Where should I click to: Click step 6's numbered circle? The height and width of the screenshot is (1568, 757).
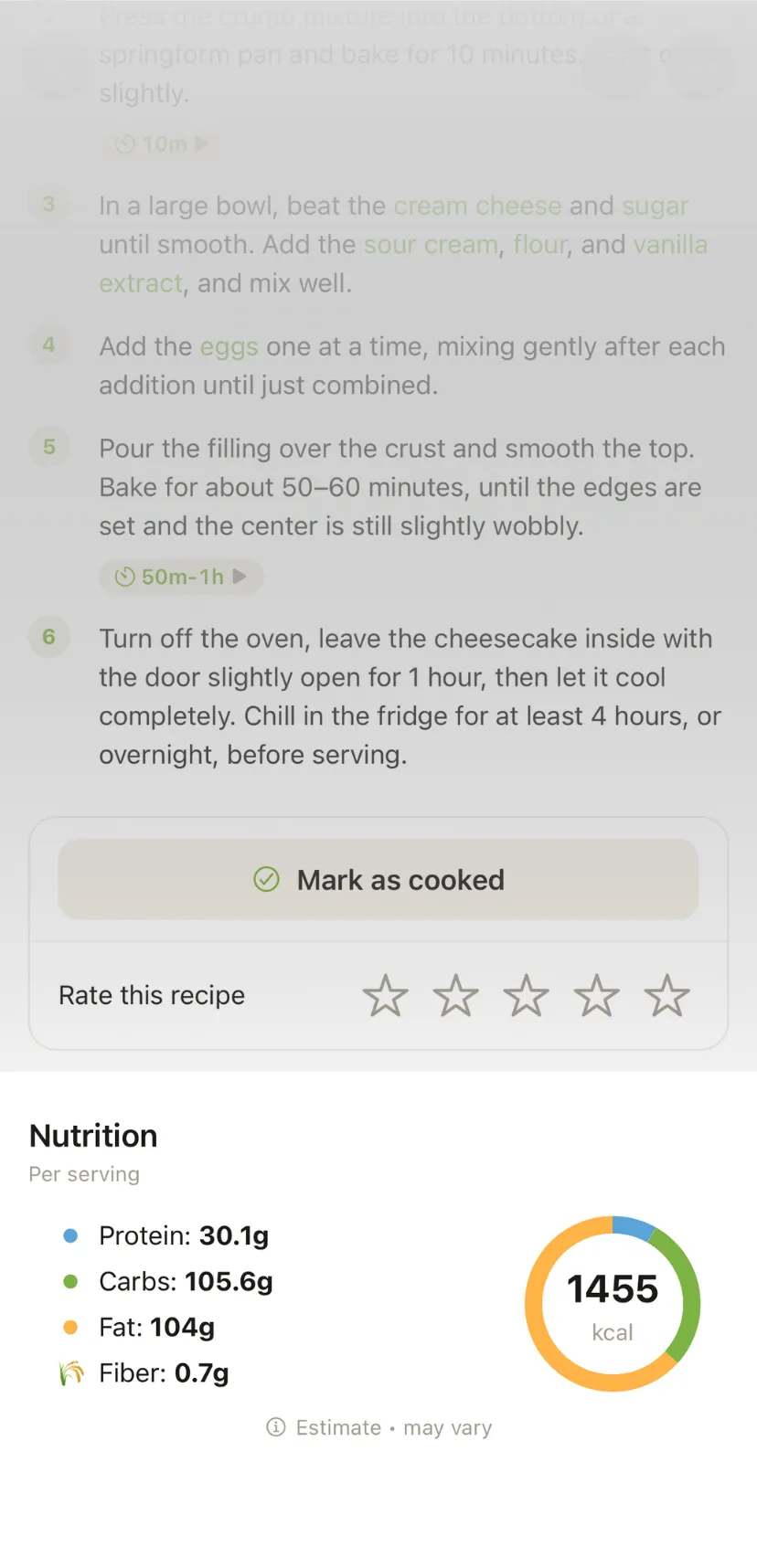[x=48, y=637]
